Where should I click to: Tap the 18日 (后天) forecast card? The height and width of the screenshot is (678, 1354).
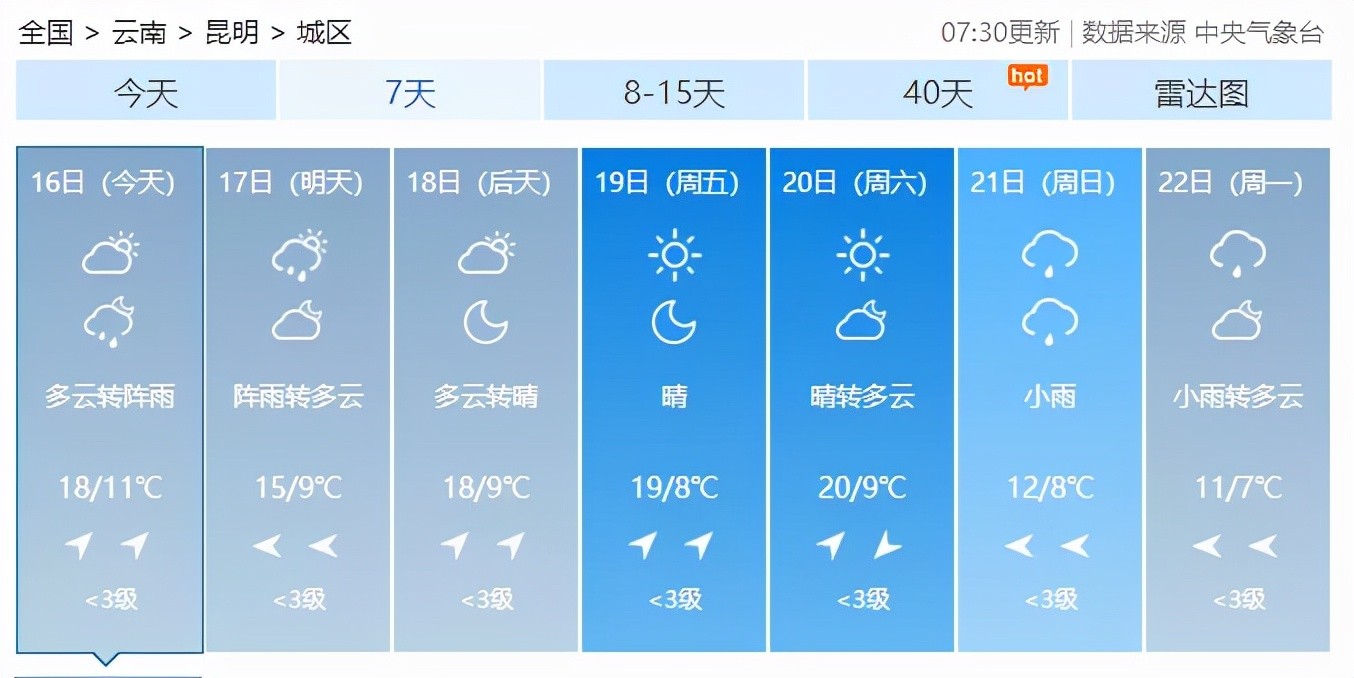(x=486, y=400)
